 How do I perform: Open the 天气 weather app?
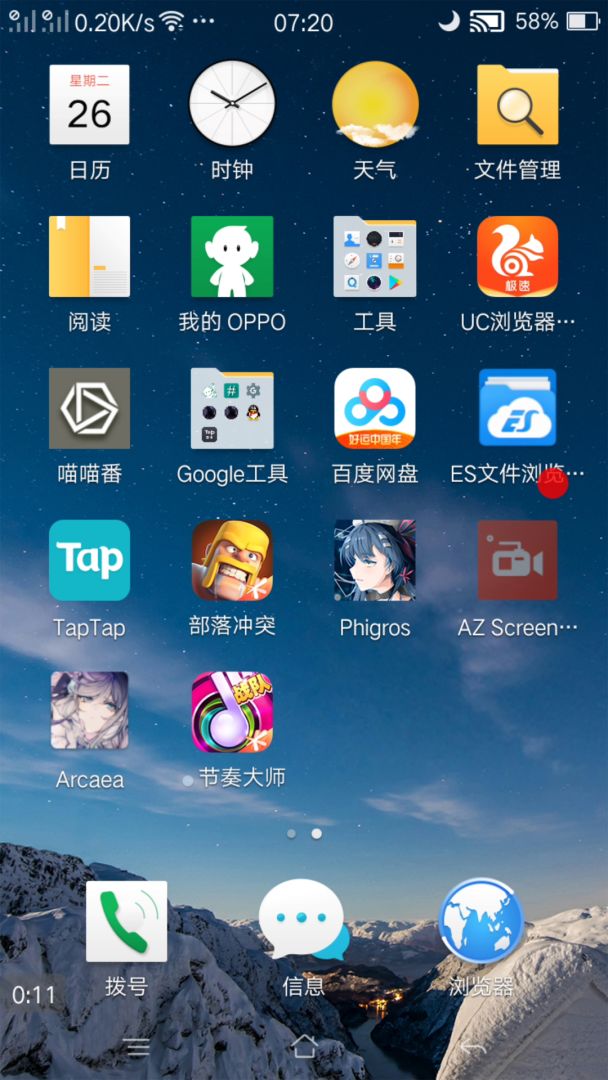click(375, 105)
